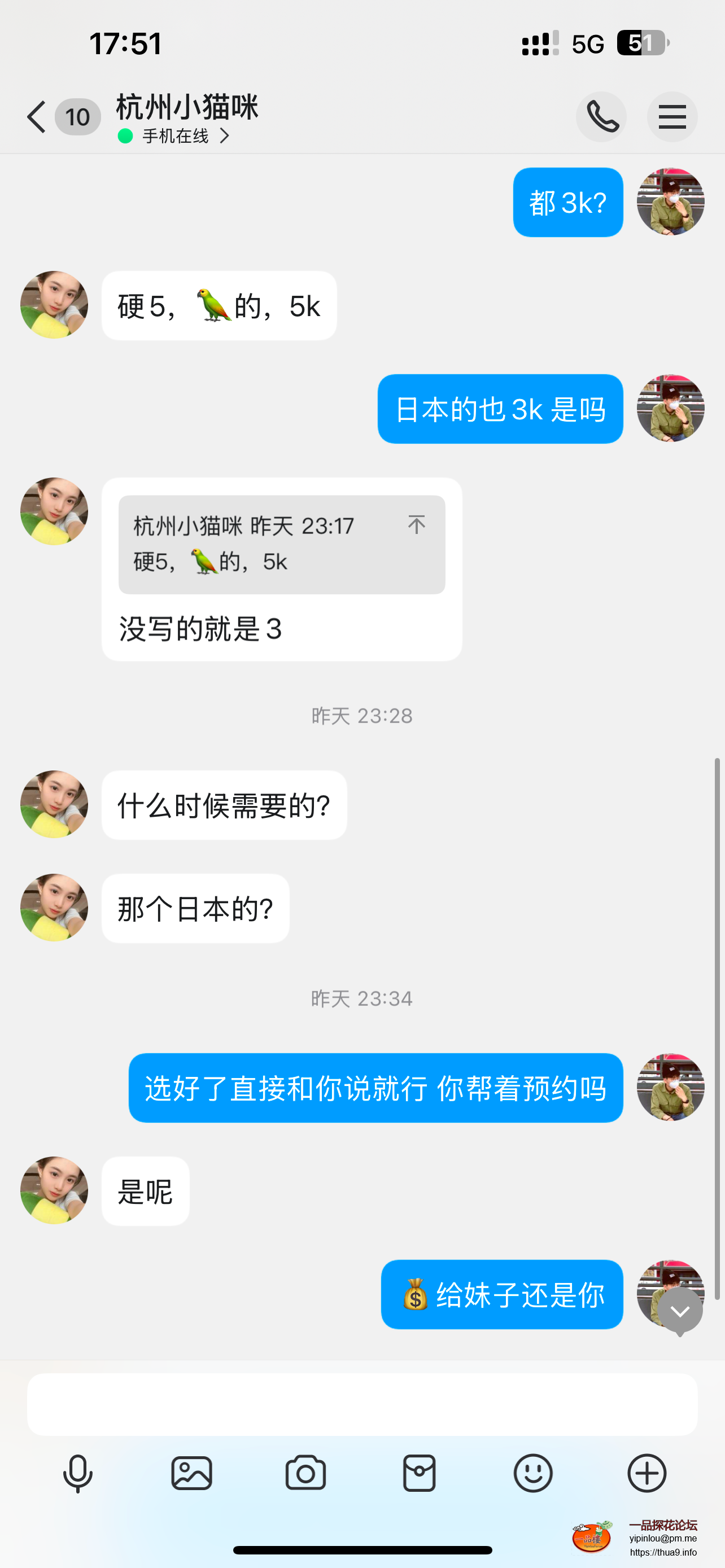Open 杭州小猫咪's profile from 是呢 message avatar
The height and width of the screenshot is (1568, 725).
(x=54, y=1190)
